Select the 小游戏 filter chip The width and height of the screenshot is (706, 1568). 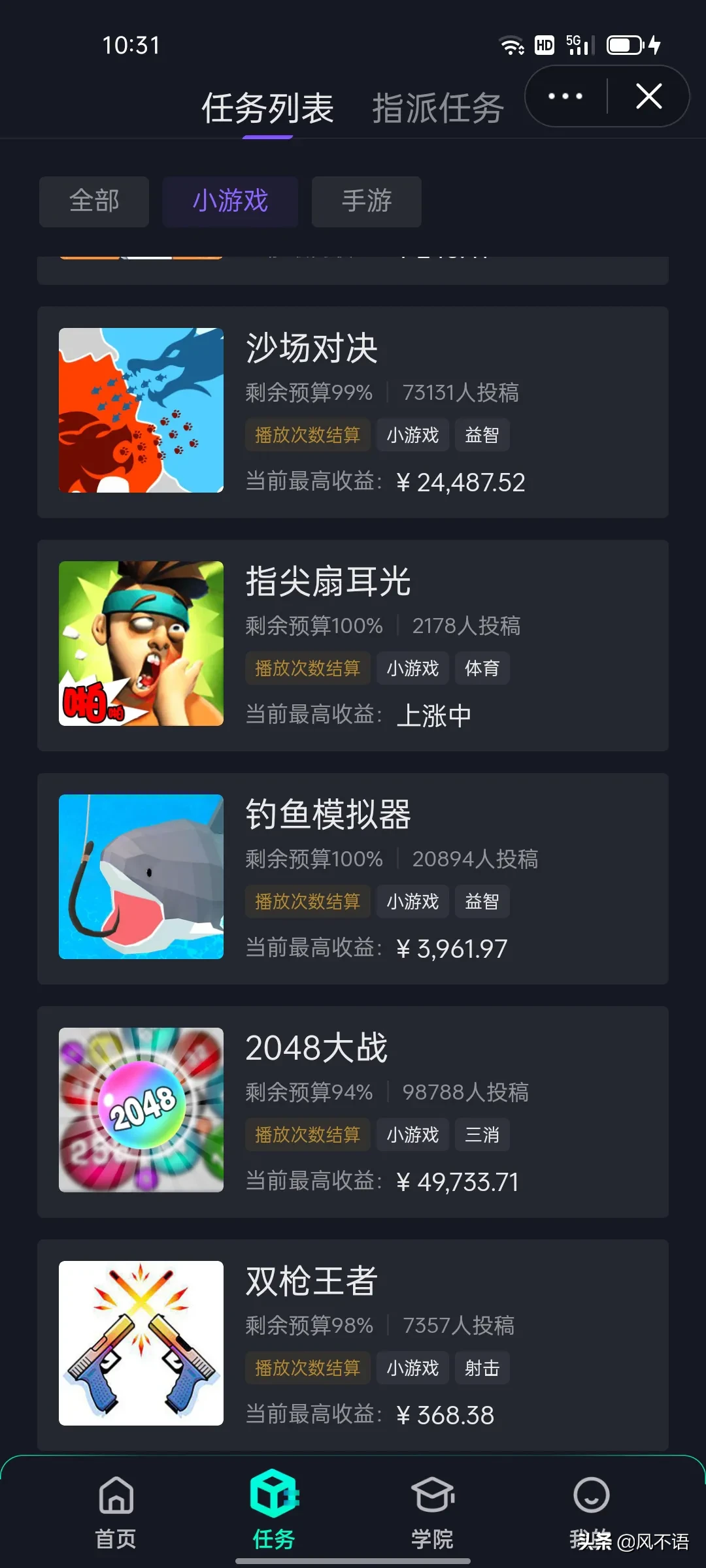click(x=230, y=202)
